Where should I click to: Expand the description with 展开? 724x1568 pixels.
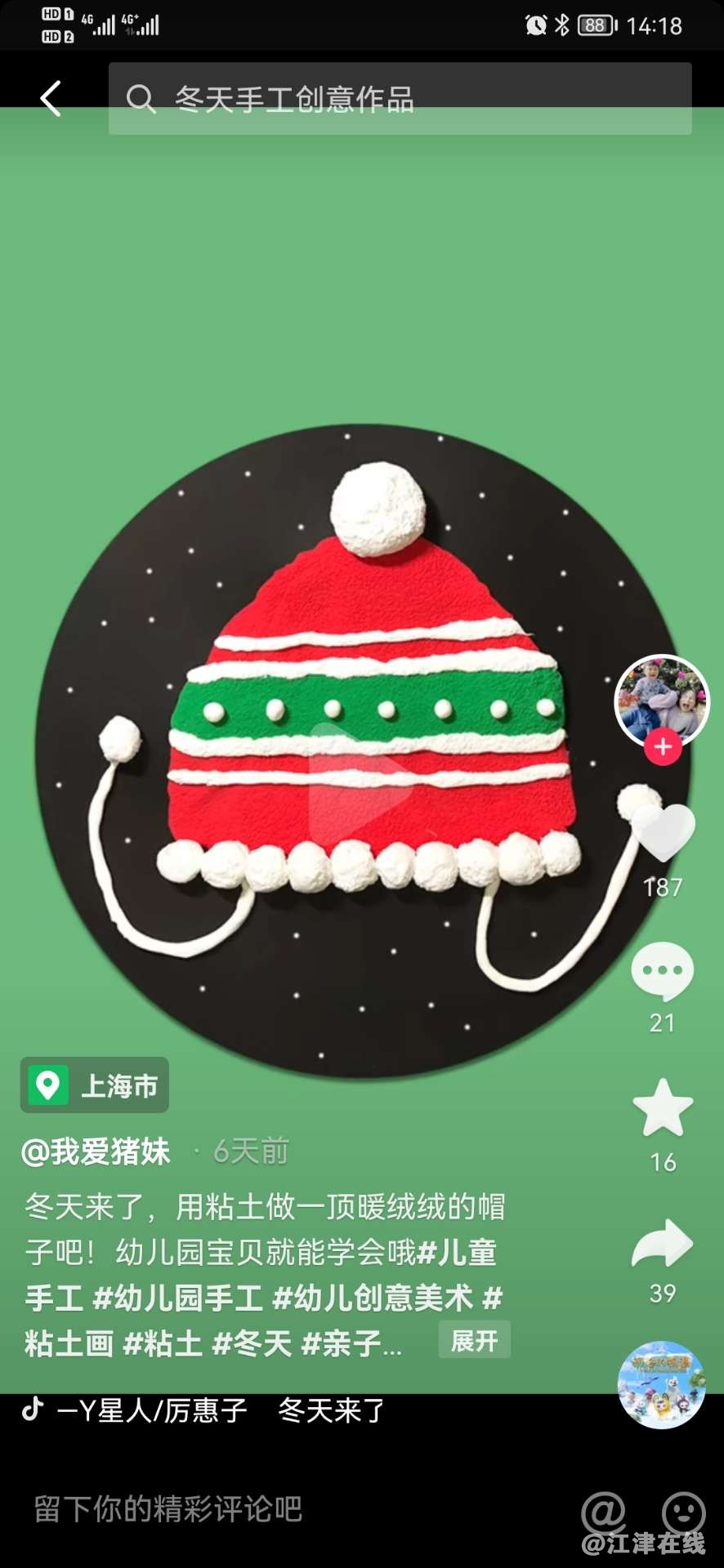[x=474, y=1340]
